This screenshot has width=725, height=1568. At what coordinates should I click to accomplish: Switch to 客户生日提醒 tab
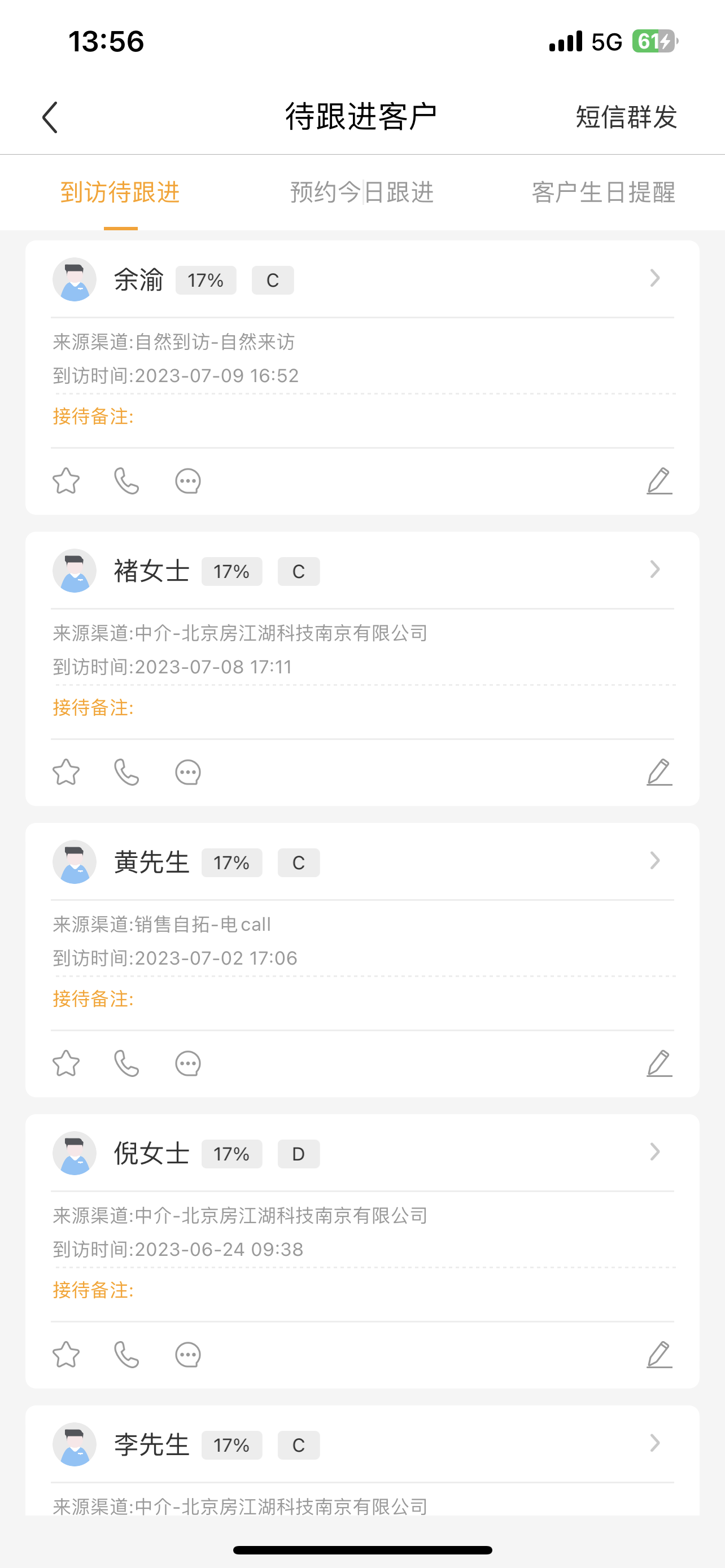pos(602,192)
